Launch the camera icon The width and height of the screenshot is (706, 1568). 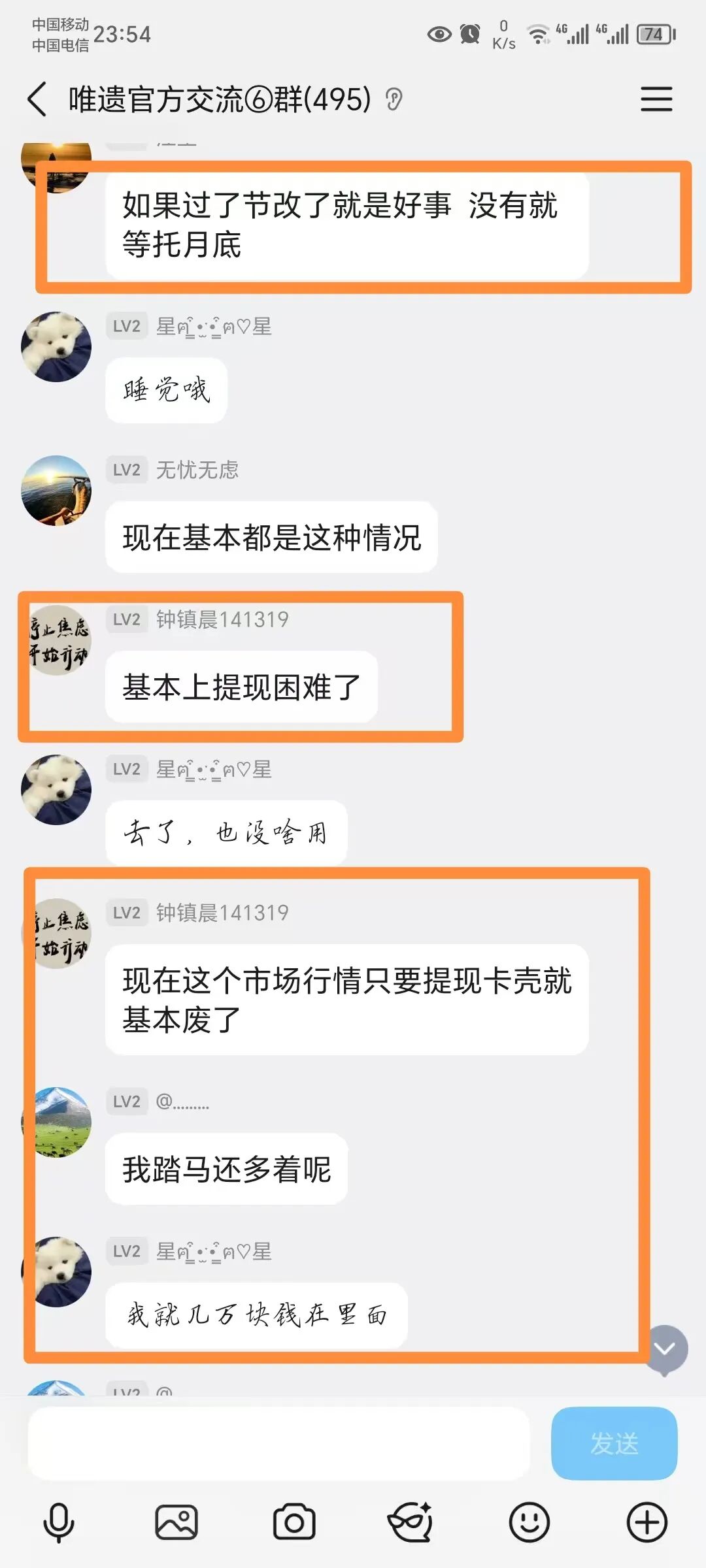tap(294, 1522)
